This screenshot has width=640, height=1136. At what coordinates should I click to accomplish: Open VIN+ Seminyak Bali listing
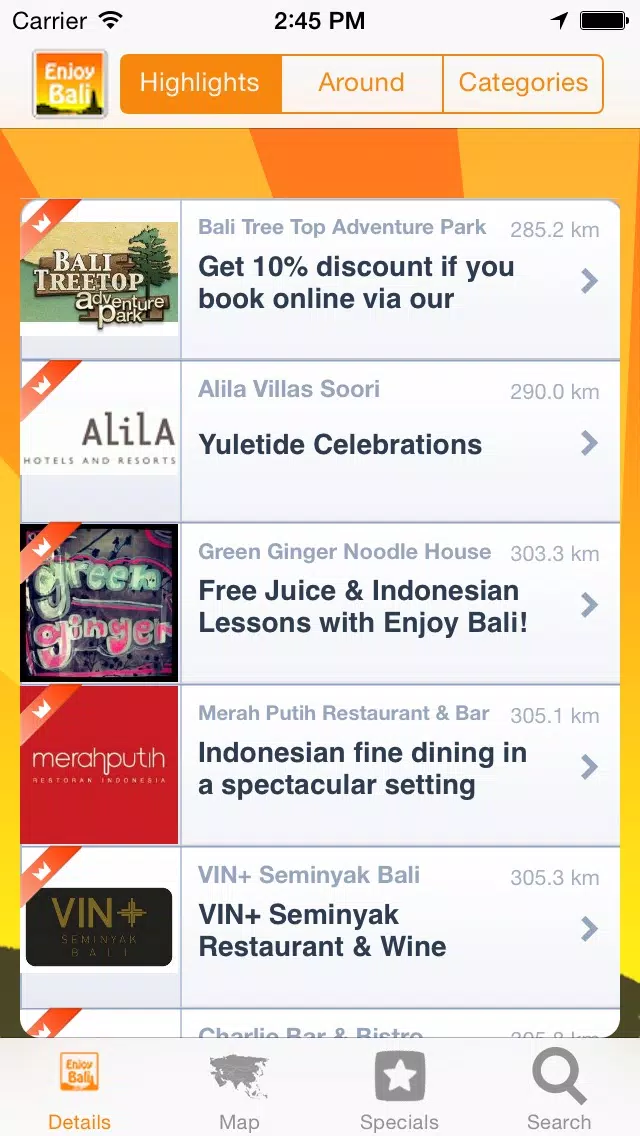point(320,927)
